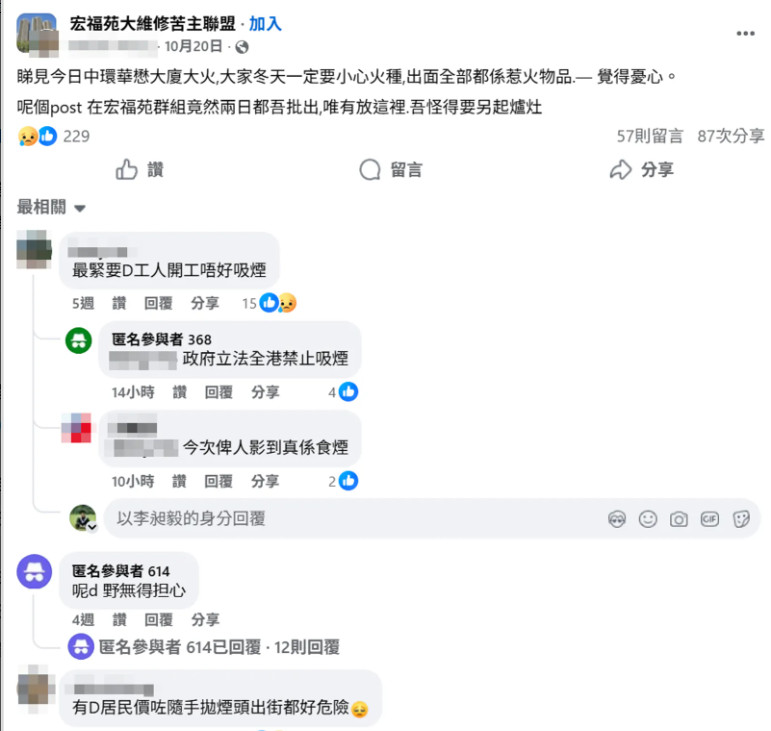Viewport: 771px width, 731px height.
Task: Expand 匿名參與者 614's 12則回覆 replies
Action: click(220, 647)
